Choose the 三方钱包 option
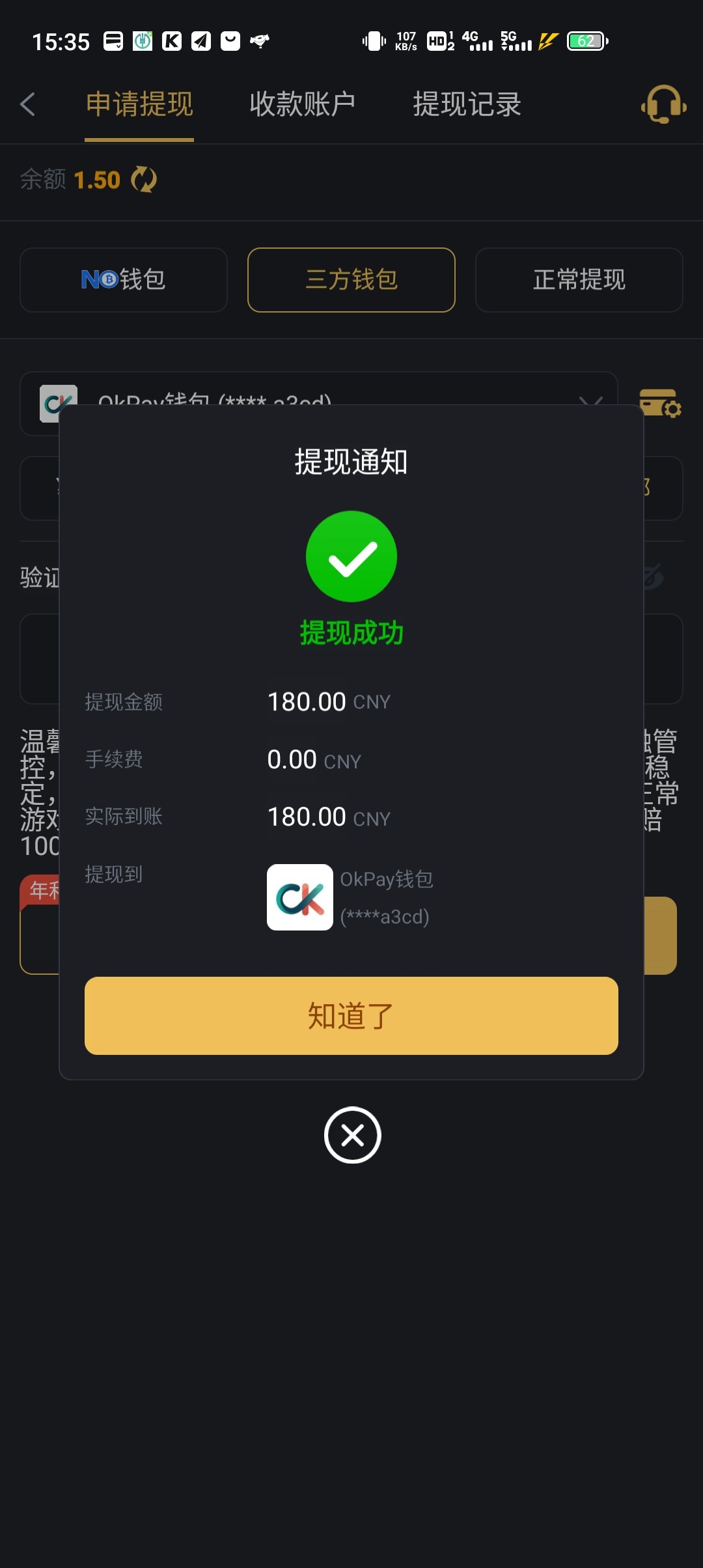 pos(351,280)
